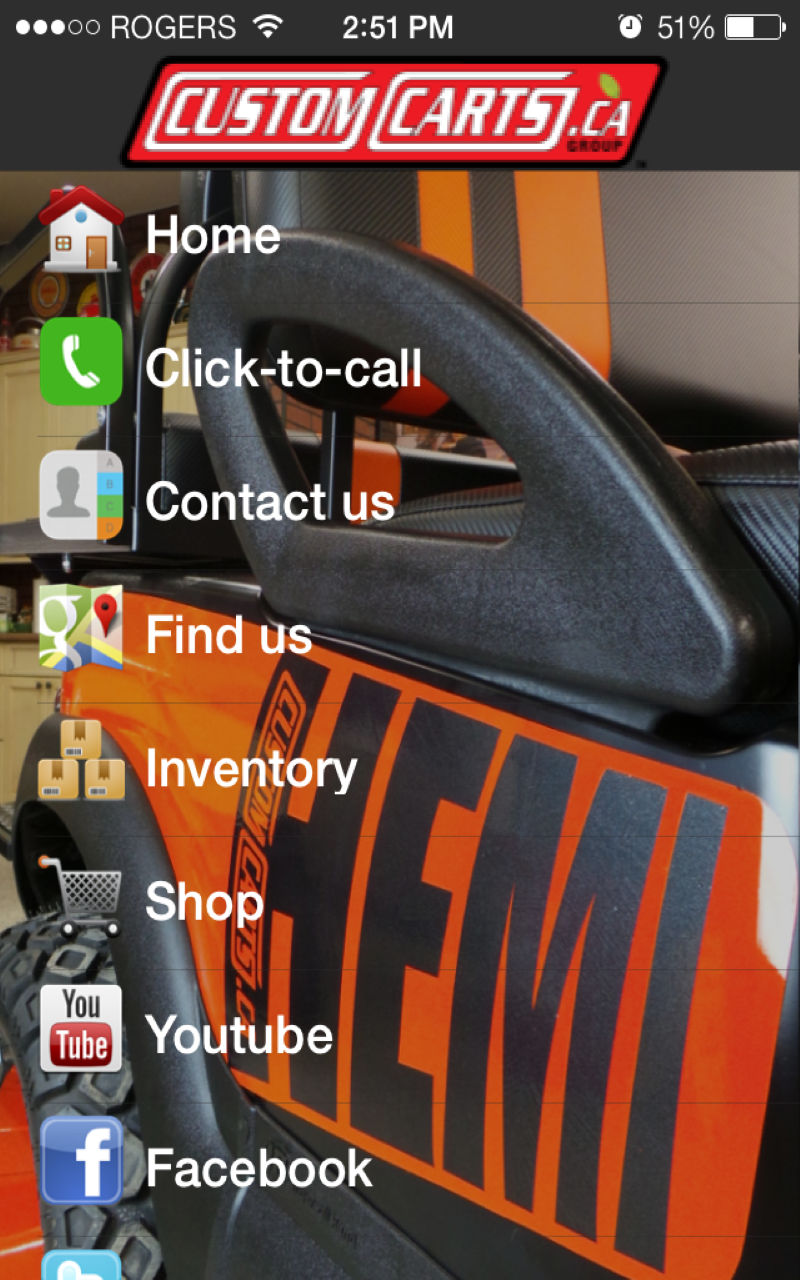Tap the Click-to-call label
Image resolution: width=800 pixels, height=1280 pixels.
click(283, 368)
